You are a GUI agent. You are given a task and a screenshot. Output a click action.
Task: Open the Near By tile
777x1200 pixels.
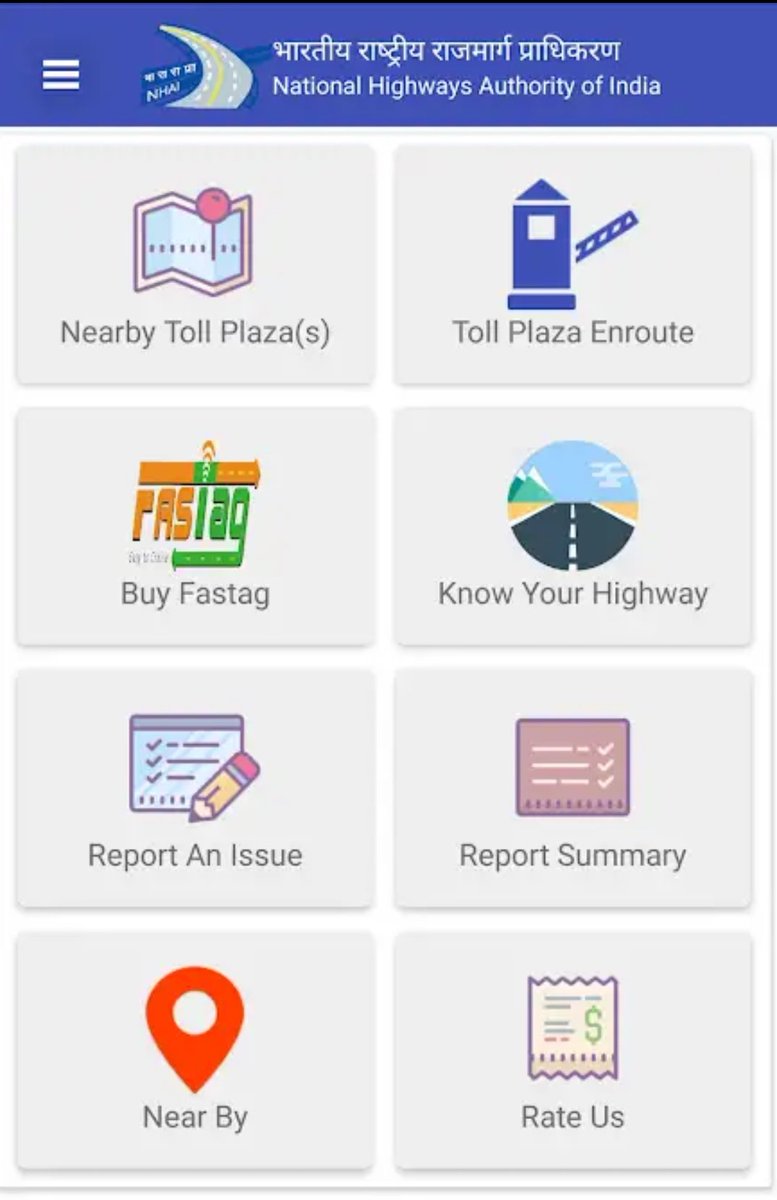pyautogui.click(x=196, y=1050)
